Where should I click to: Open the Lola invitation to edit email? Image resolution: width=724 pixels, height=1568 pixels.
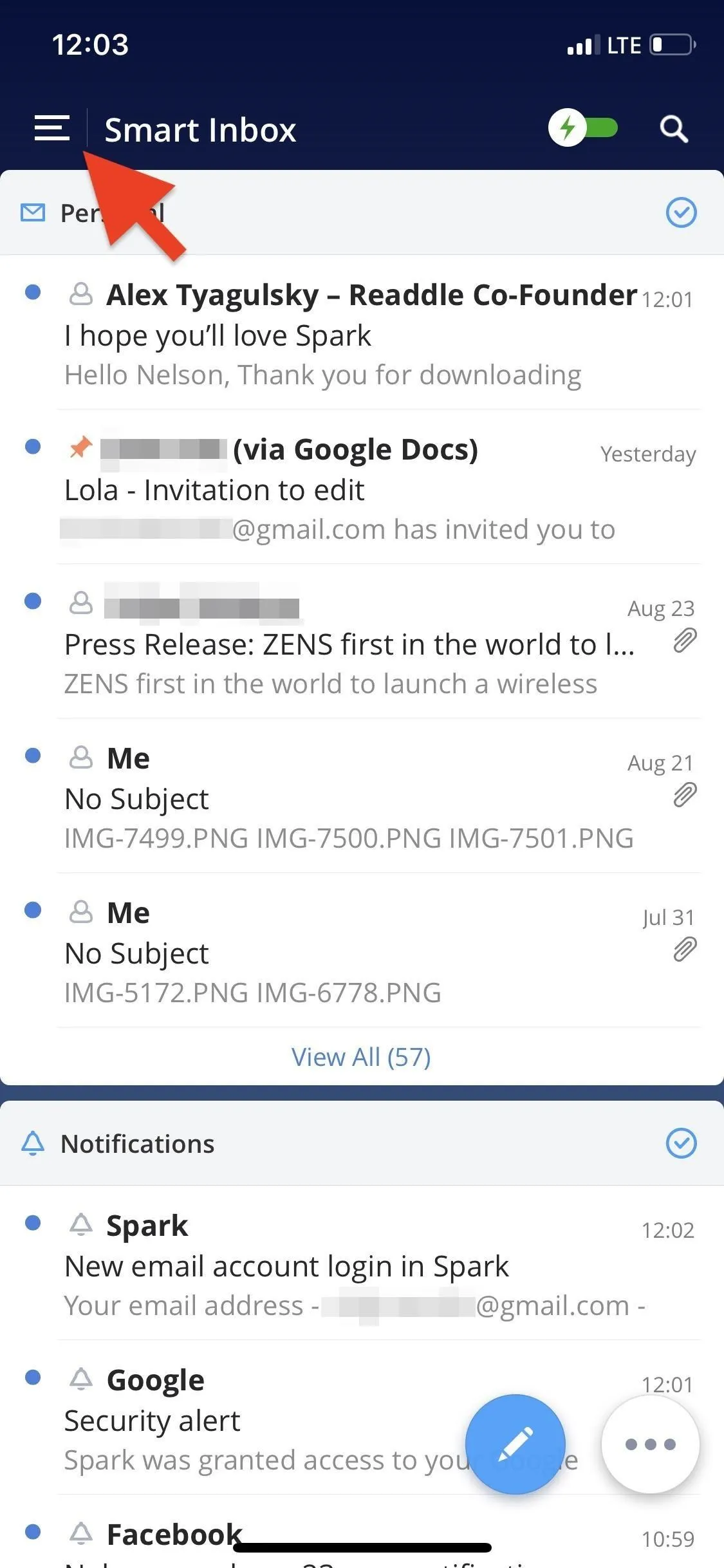pyautogui.click(x=362, y=487)
